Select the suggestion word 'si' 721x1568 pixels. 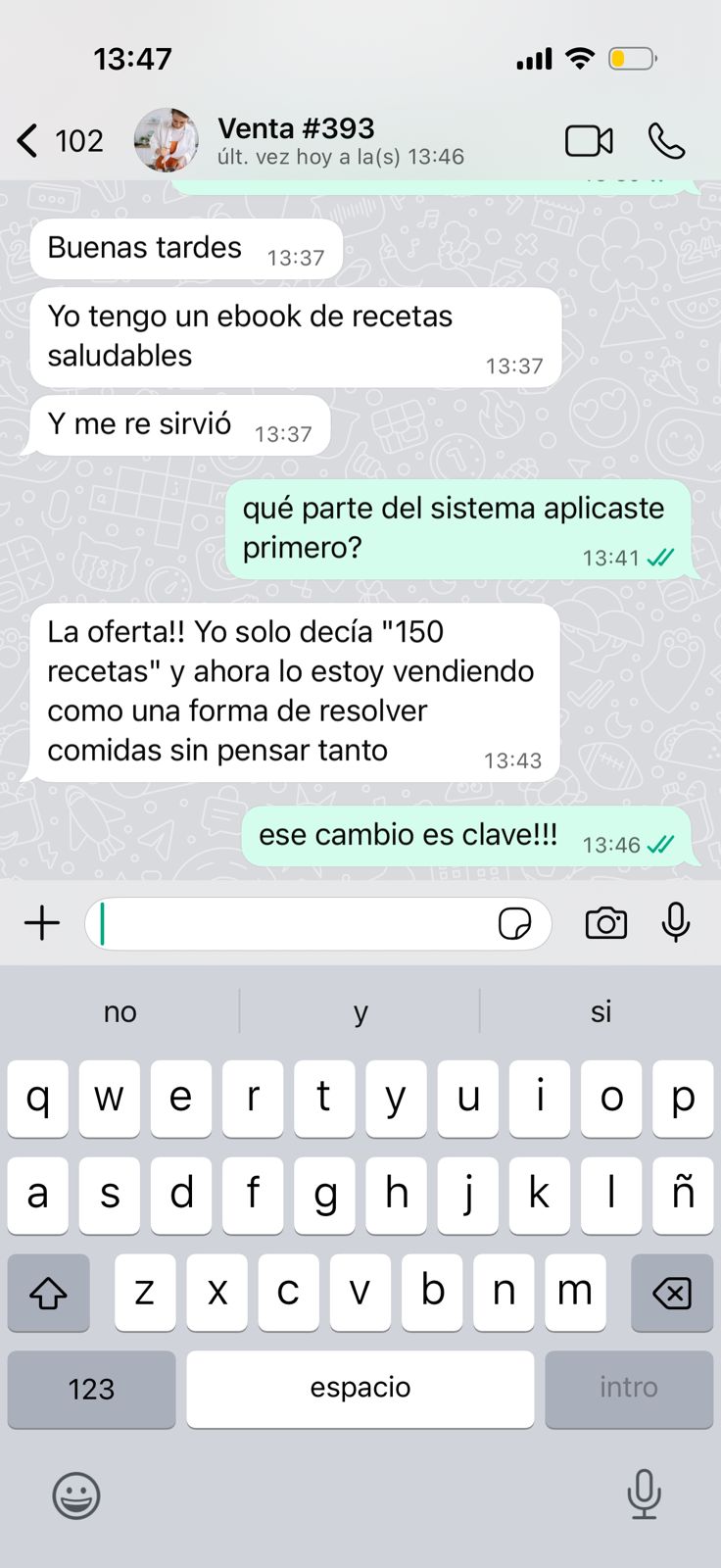tap(601, 1011)
